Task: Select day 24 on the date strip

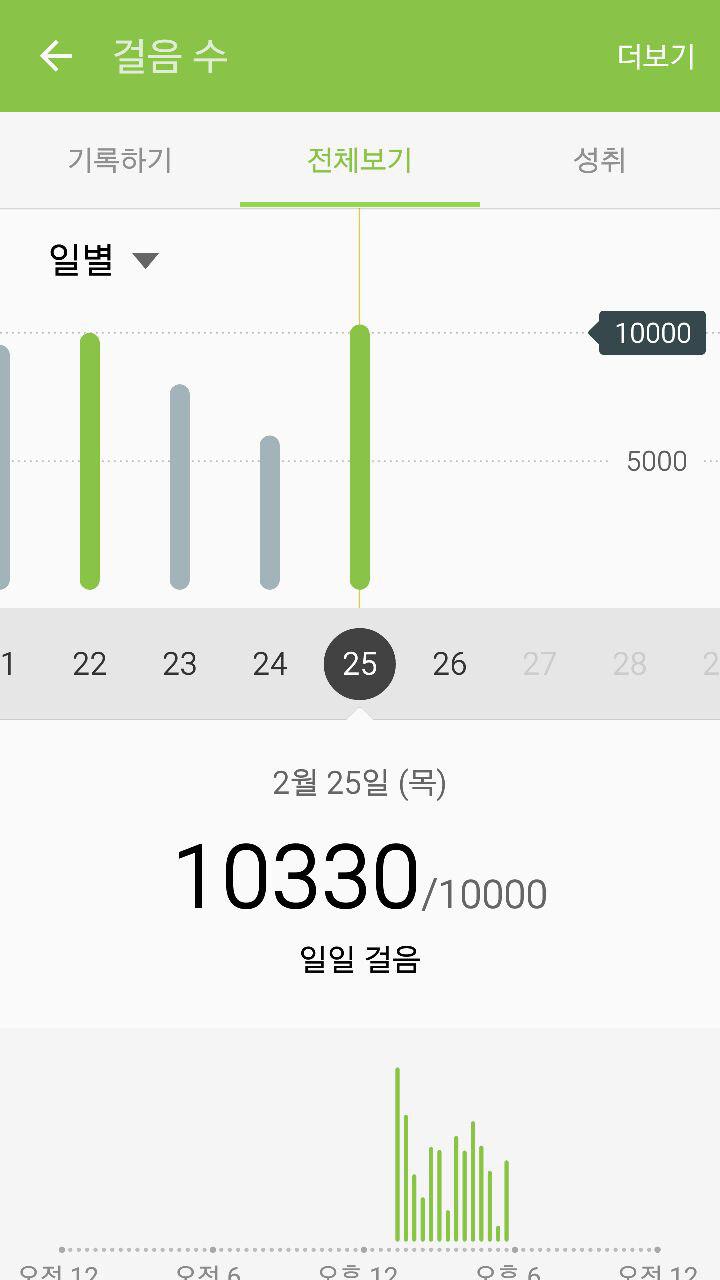Action: point(270,664)
